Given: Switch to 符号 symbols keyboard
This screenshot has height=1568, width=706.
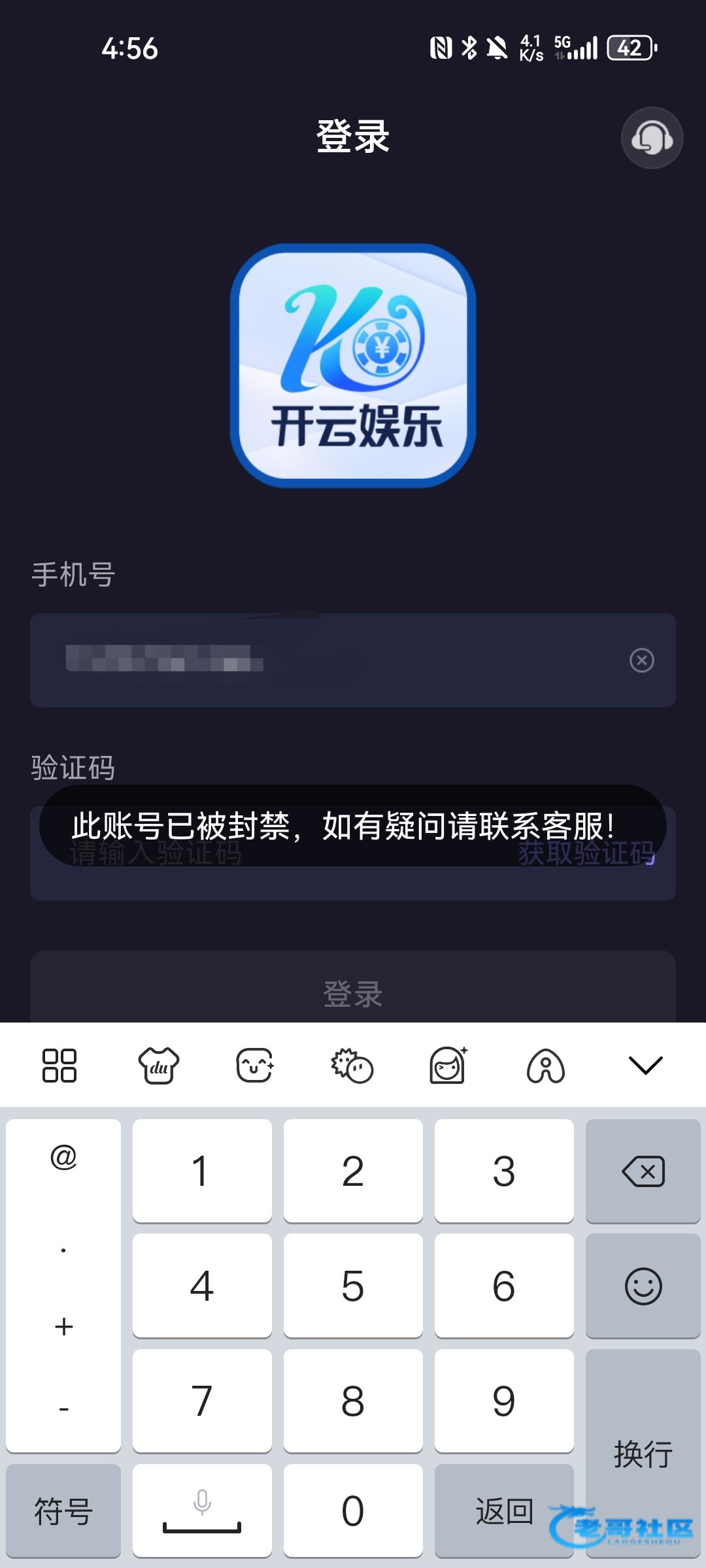Looking at the screenshot, I should [x=63, y=1511].
